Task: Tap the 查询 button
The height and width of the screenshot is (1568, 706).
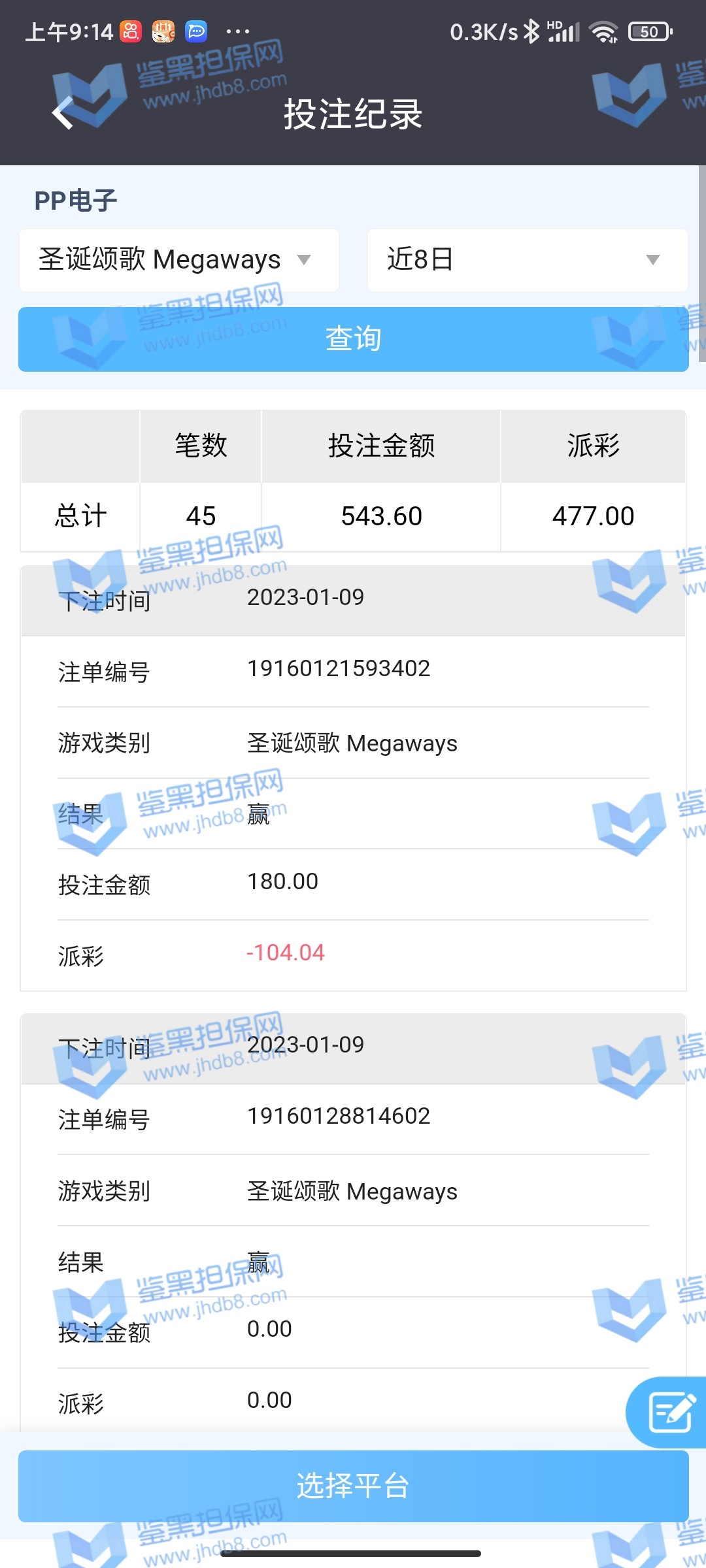Action: click(x=353, y=339)
